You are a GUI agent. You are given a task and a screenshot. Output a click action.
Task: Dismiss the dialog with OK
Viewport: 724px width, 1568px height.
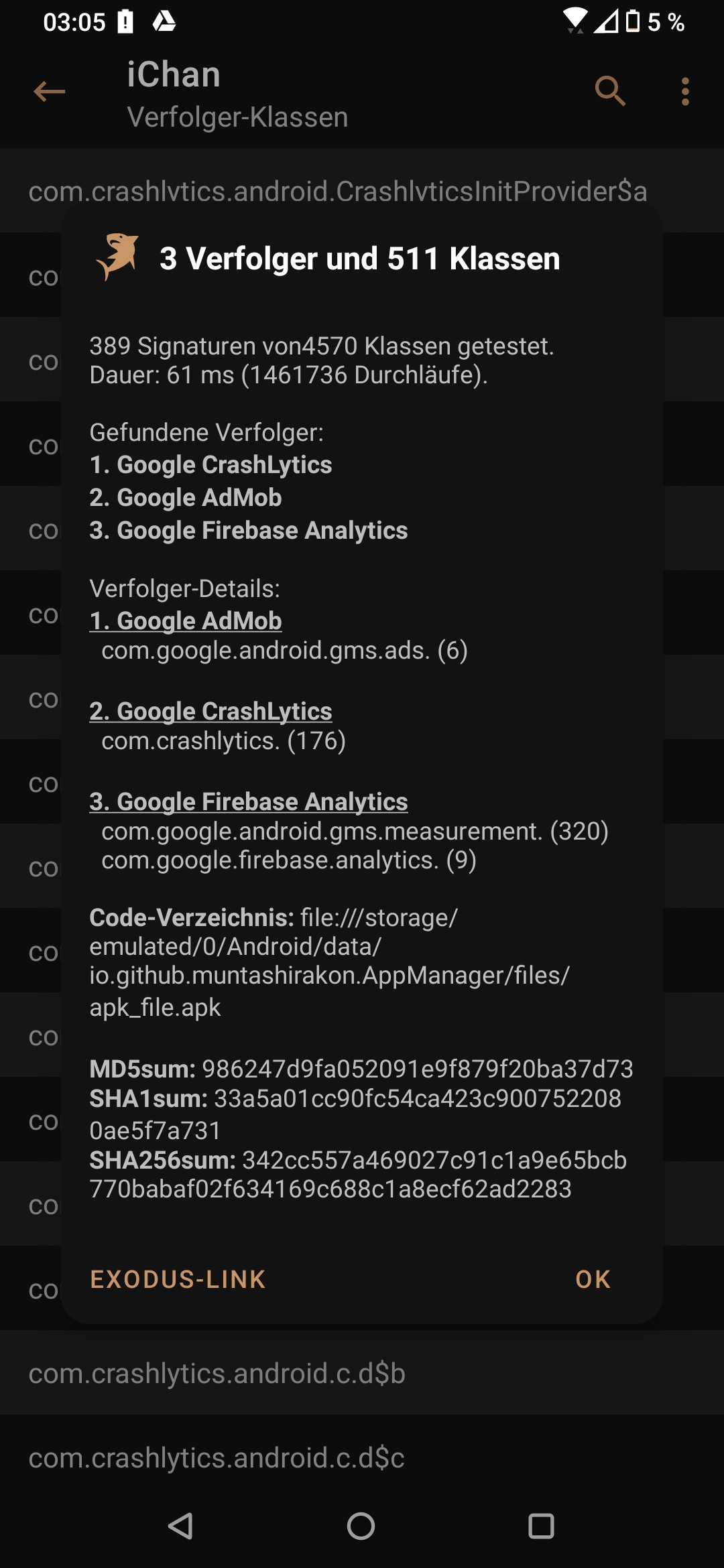pos(593,1279)
